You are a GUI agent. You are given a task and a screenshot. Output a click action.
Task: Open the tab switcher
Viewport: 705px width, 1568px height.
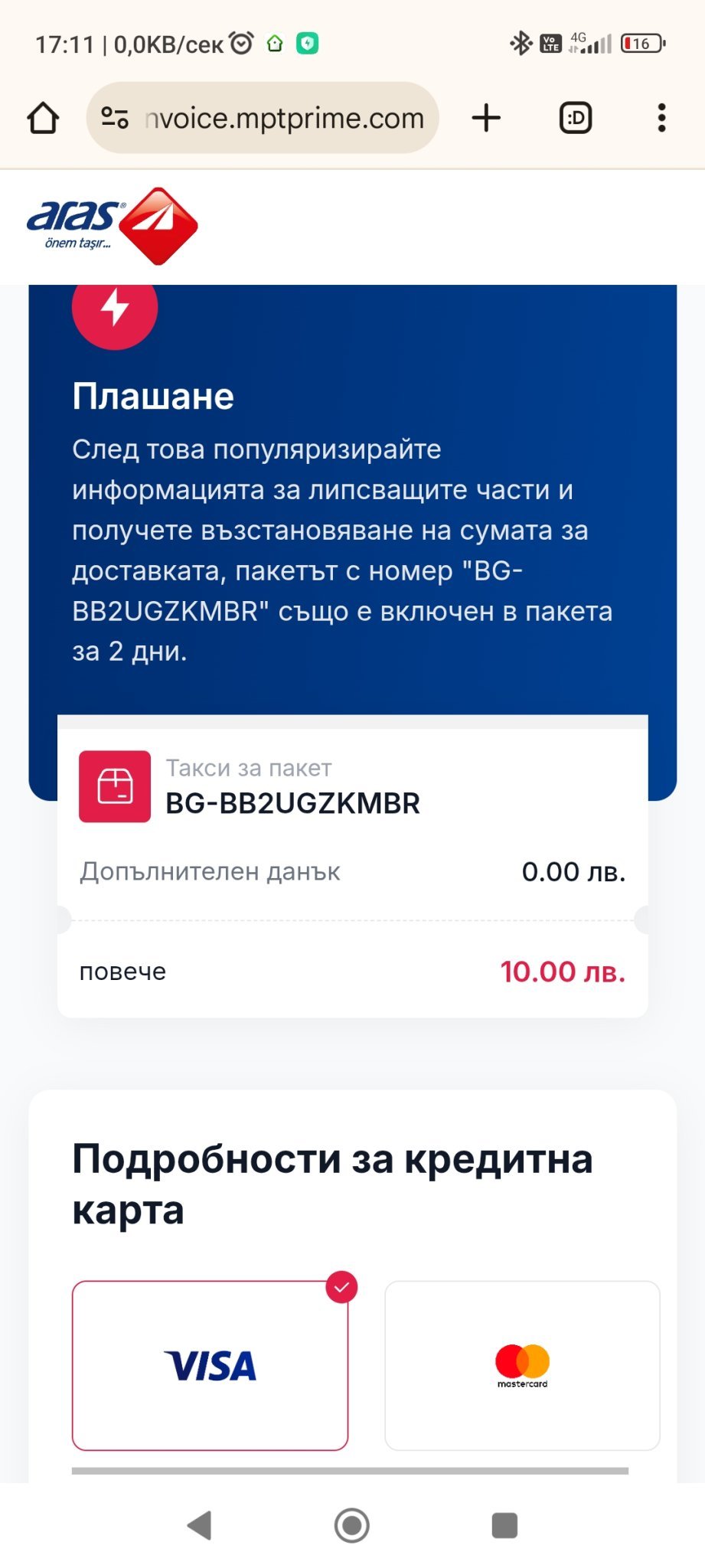(x=576, y=119)
